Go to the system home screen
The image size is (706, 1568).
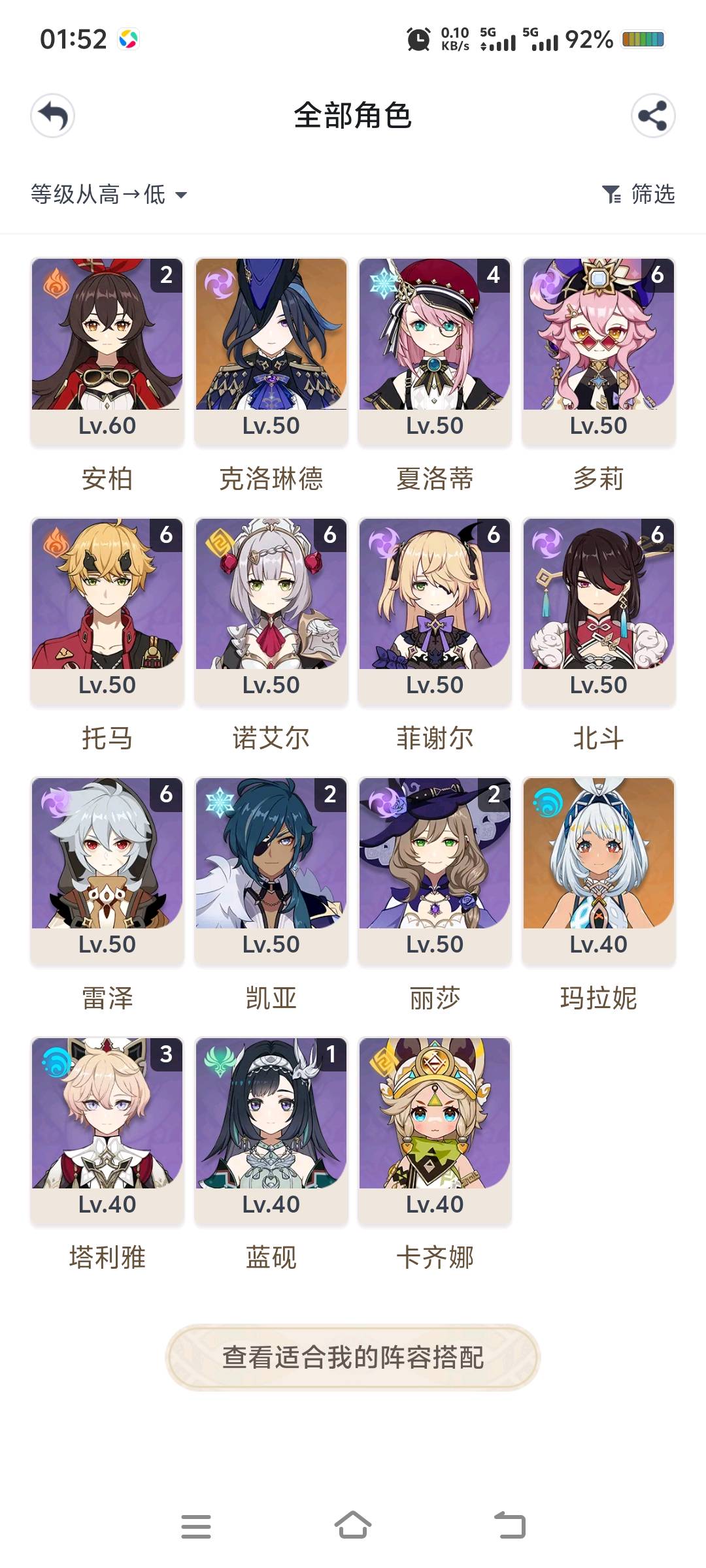coord(353,1526)
